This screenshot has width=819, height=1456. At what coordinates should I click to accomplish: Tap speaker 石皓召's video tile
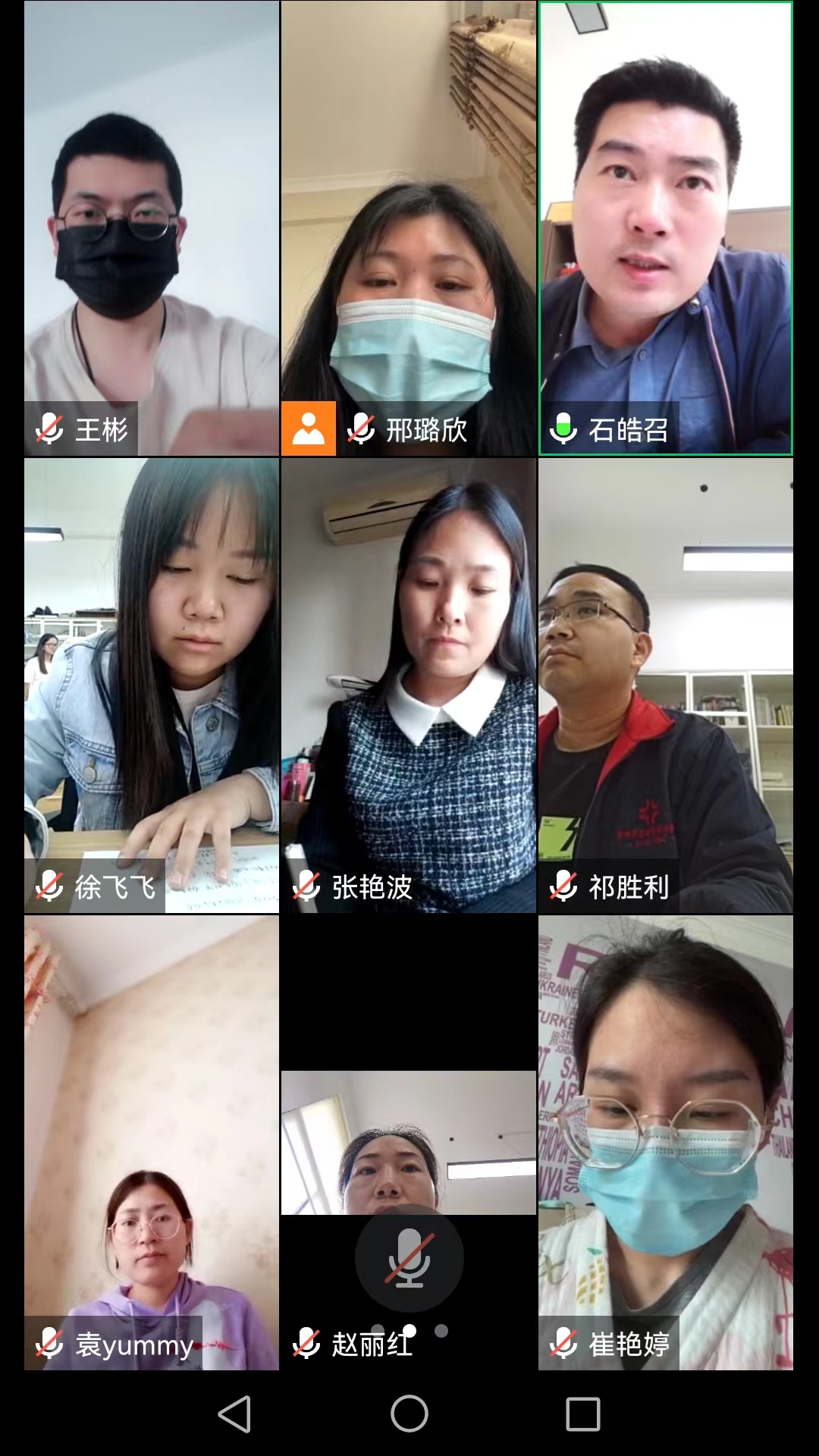coord(666,227)
